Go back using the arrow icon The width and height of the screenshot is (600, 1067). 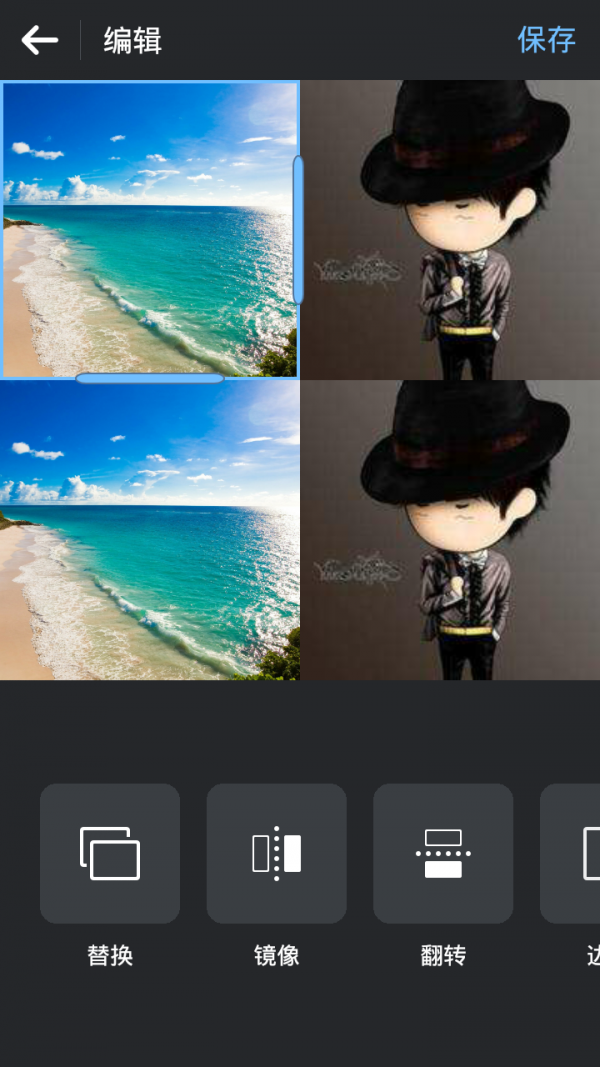click(40, 40)
